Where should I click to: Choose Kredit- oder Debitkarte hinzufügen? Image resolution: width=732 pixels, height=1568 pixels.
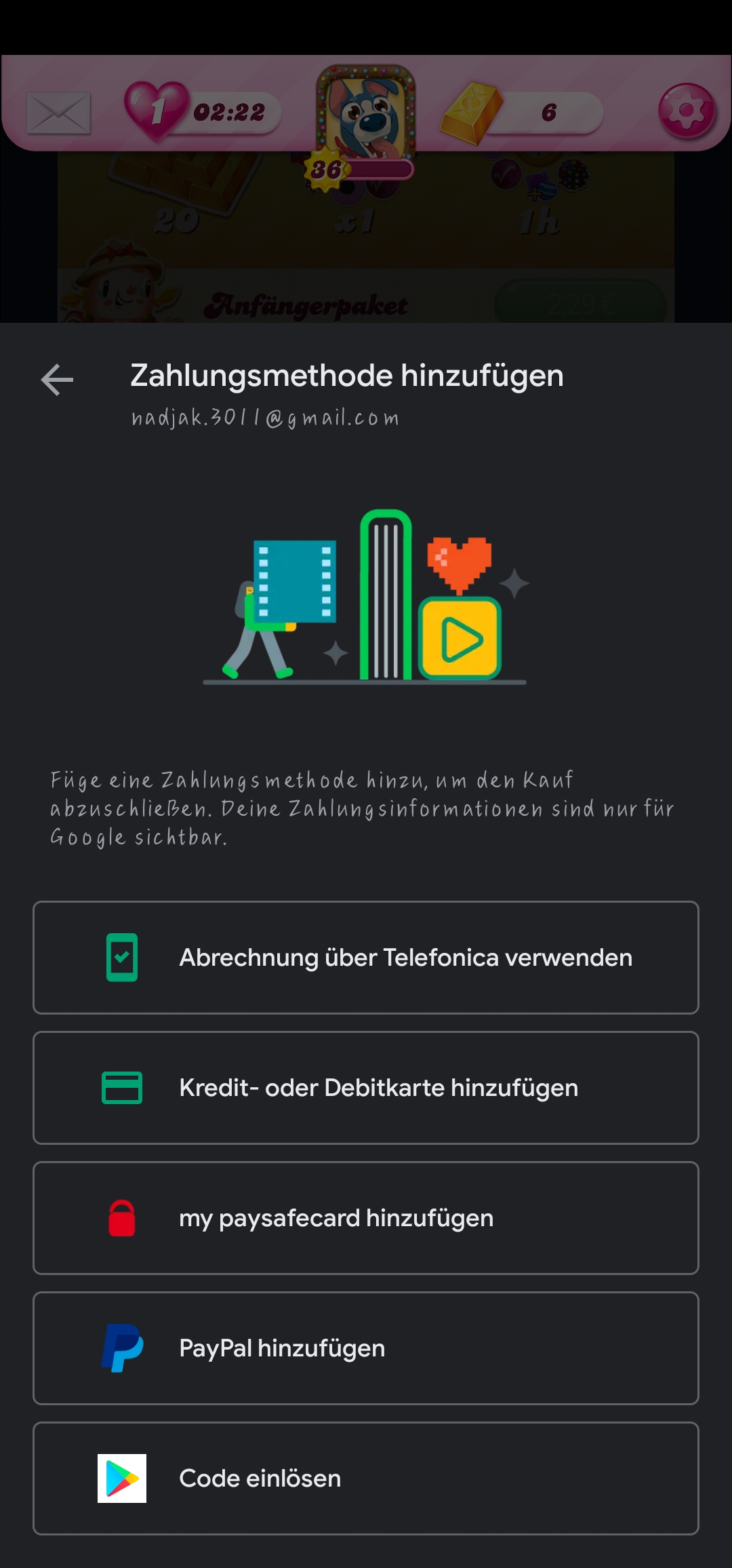366,1087
